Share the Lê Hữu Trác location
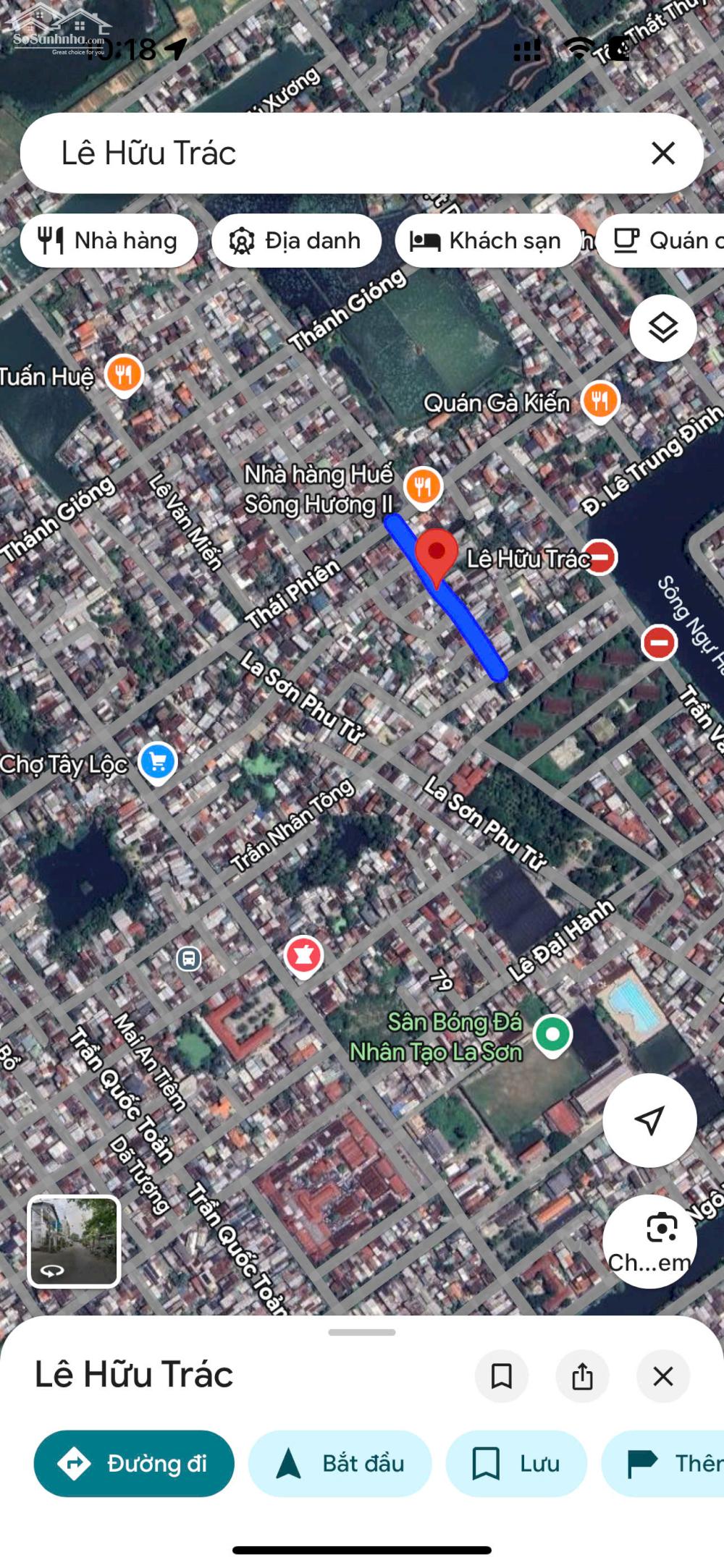 tap(582, 1376)
